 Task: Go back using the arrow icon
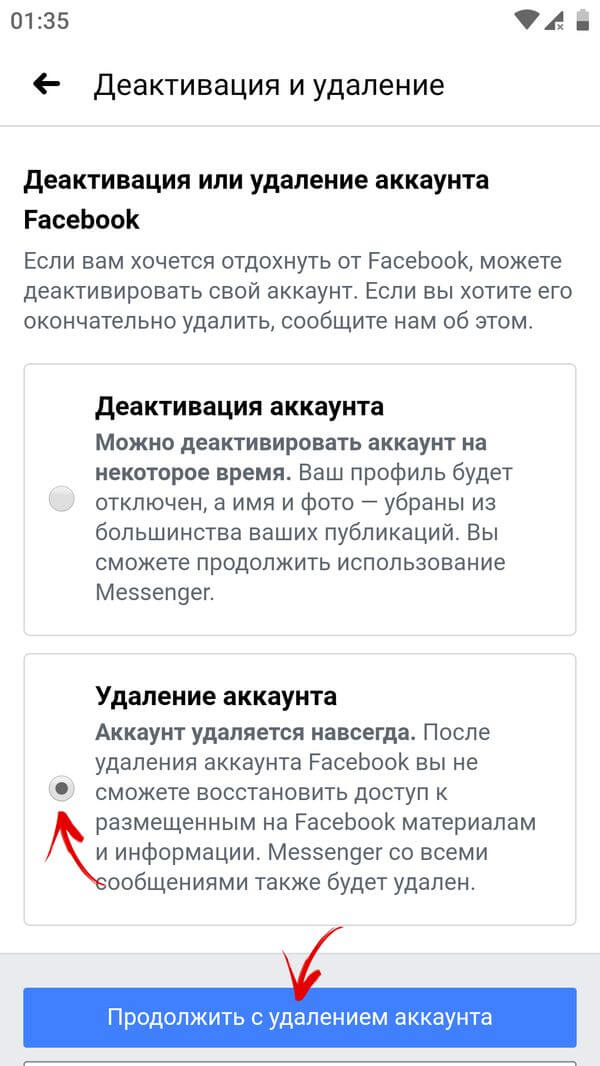tap(46, 85)
